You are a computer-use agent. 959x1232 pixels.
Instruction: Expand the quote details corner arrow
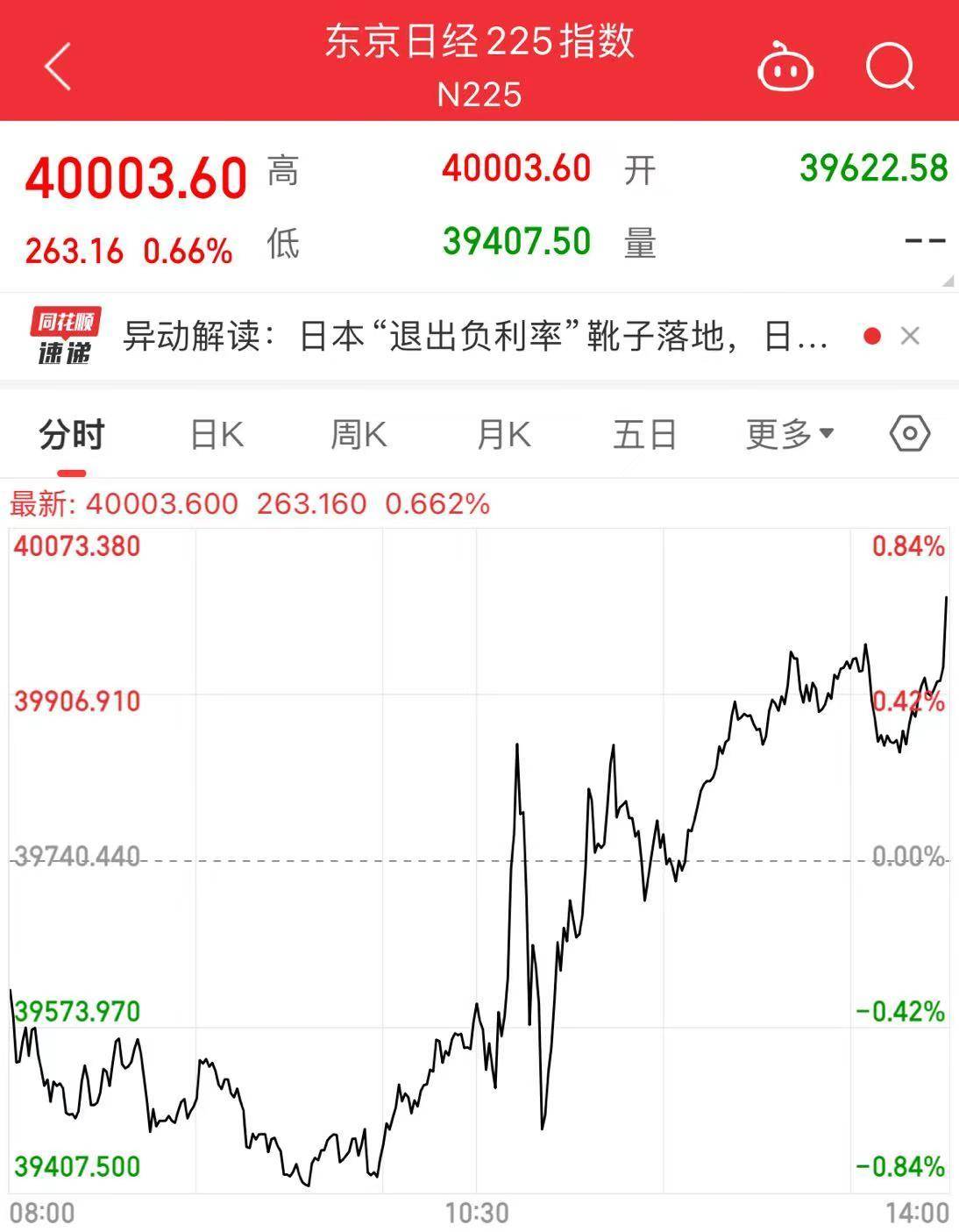[947, 281]
